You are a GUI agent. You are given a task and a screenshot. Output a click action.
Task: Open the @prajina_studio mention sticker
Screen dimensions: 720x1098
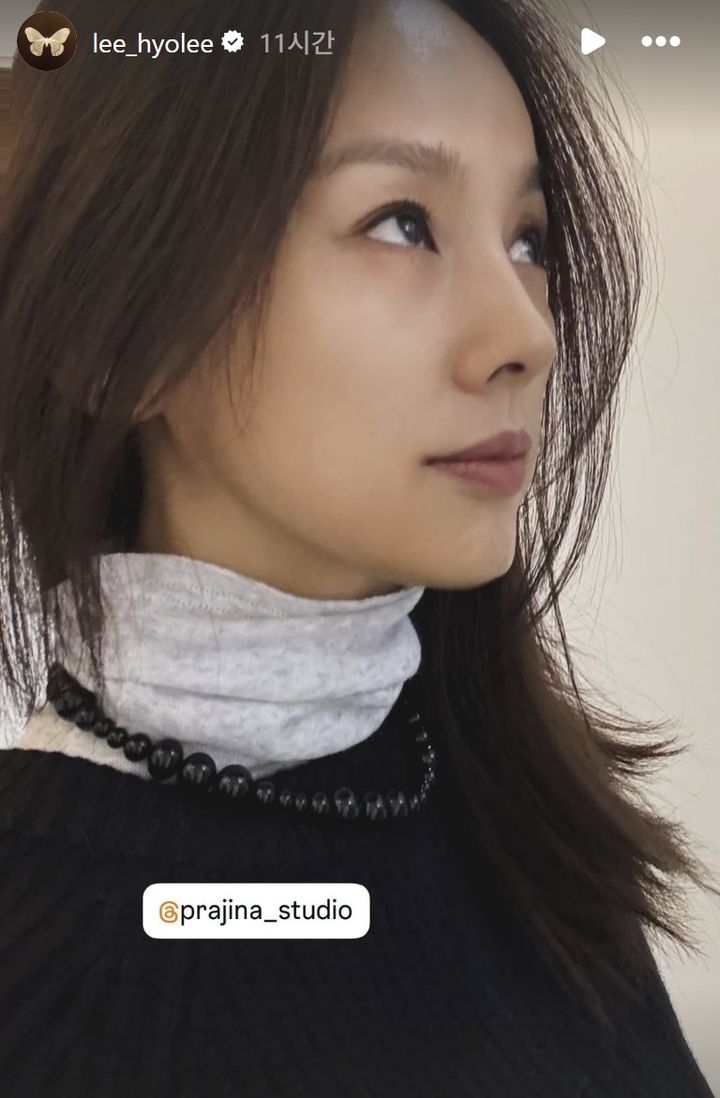point(256,911)
